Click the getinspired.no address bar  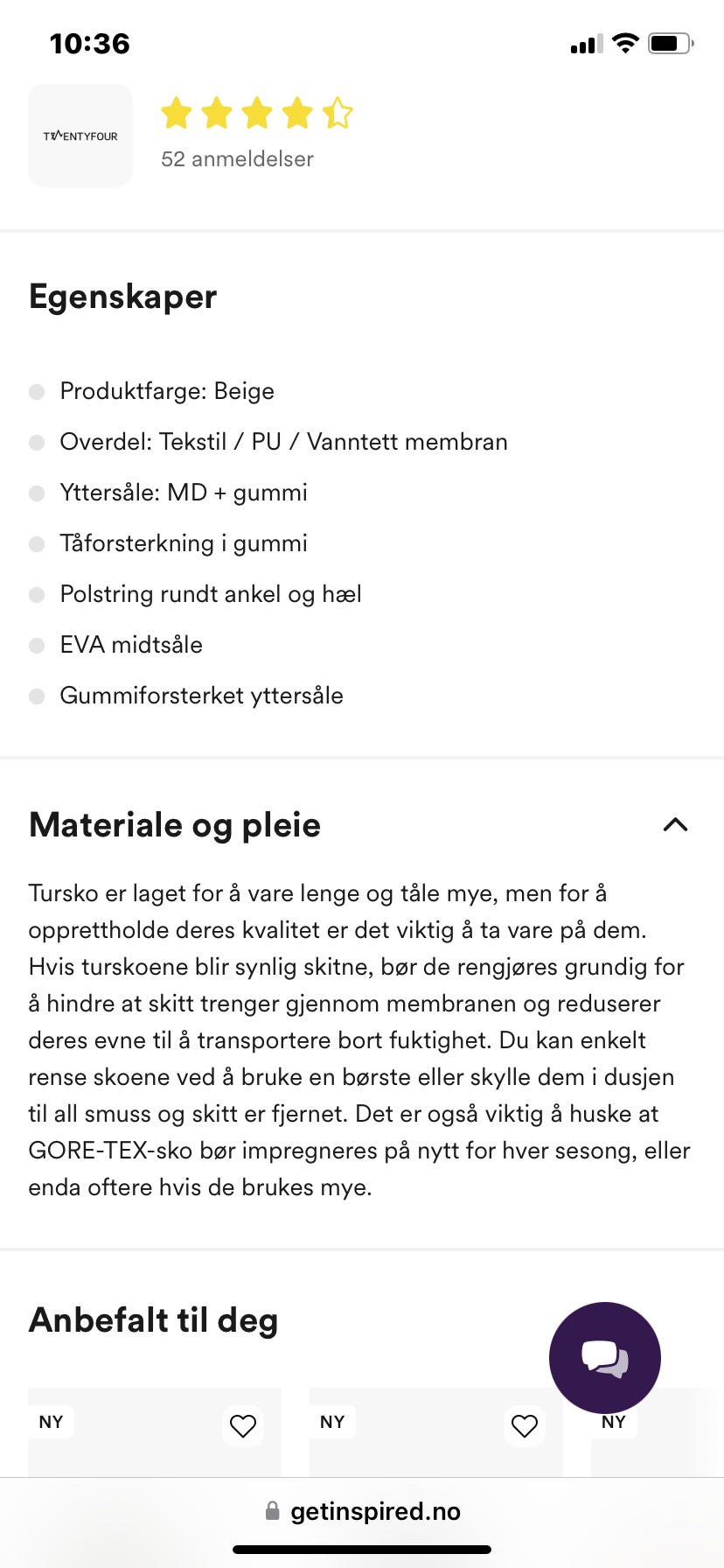[374, 1510]
